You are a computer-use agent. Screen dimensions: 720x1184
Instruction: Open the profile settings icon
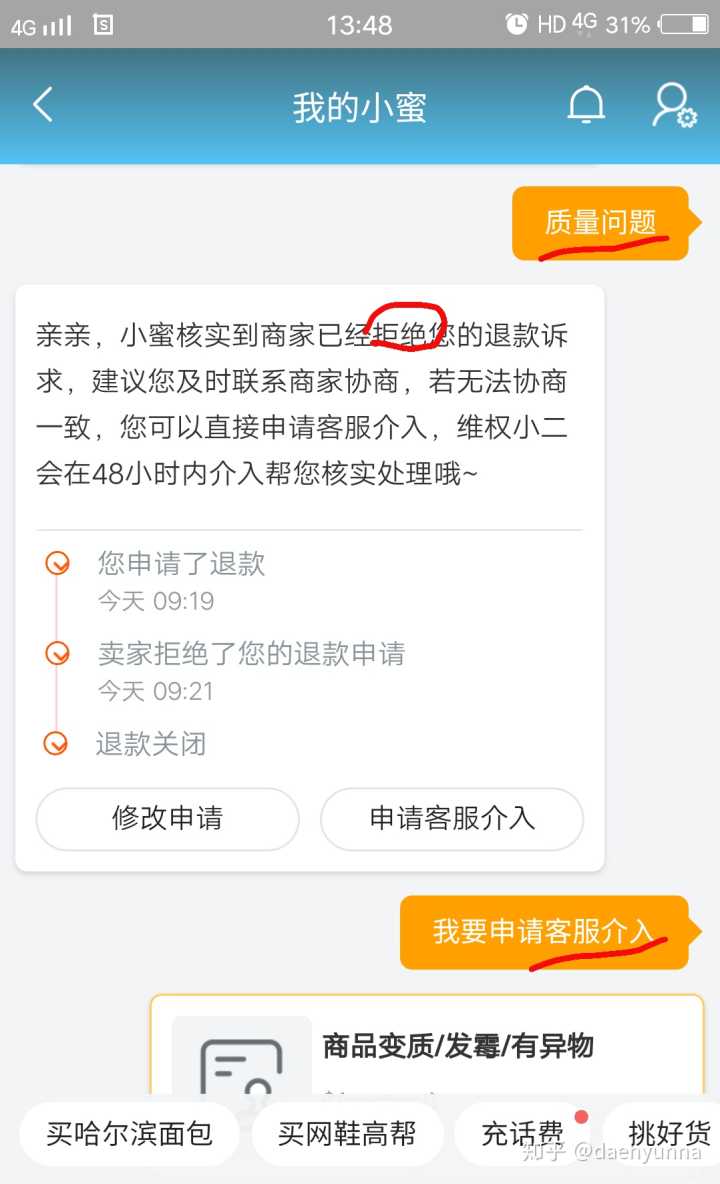click(673, 105)
